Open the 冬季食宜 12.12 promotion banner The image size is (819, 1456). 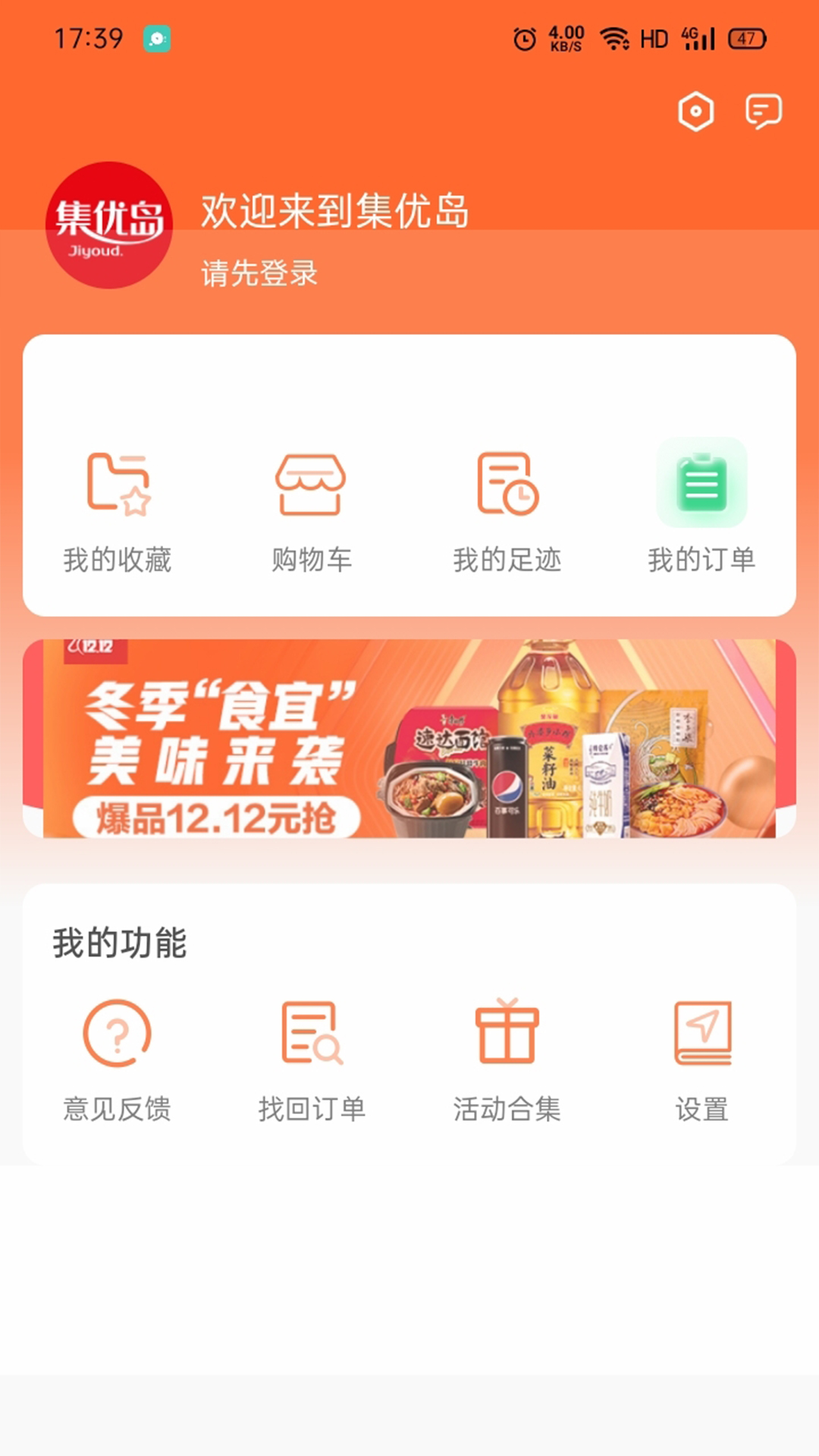click(x=409, y=739)
